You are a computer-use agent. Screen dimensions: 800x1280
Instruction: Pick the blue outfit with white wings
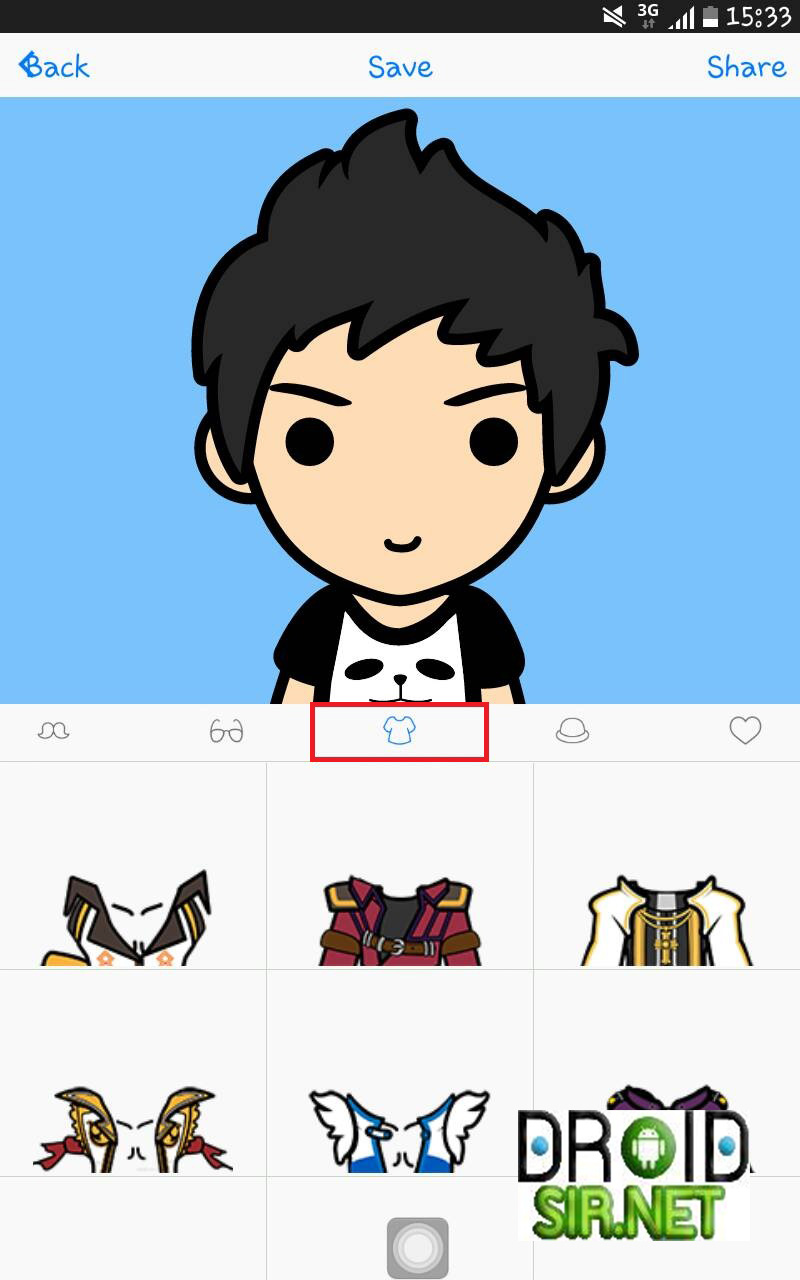point(400,1128)
